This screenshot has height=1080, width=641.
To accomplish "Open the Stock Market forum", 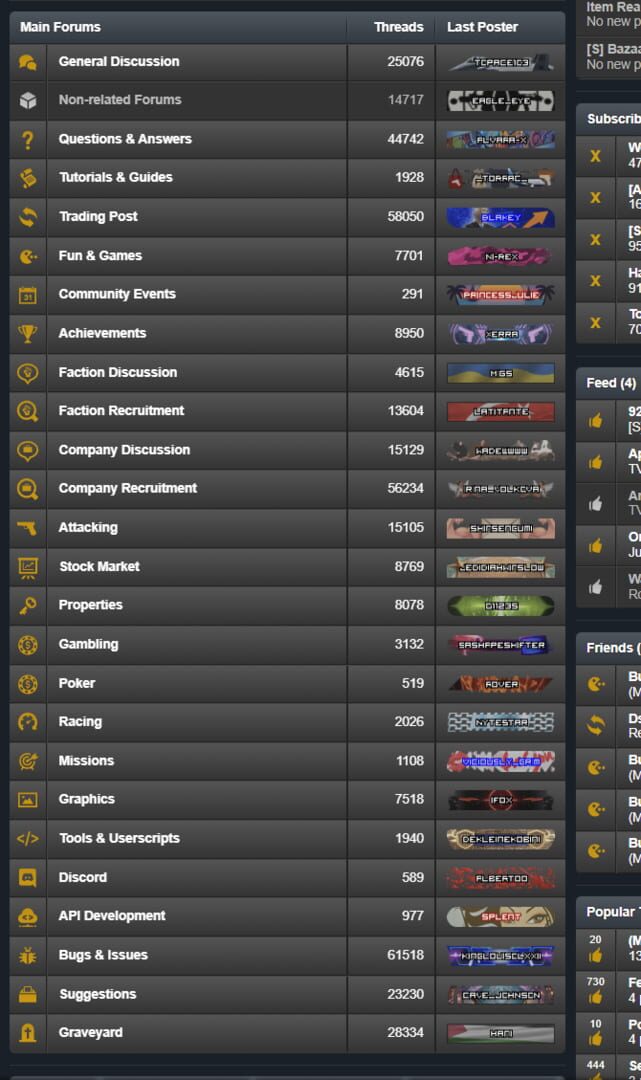I will pyautogui.click(x=99, y=566).
